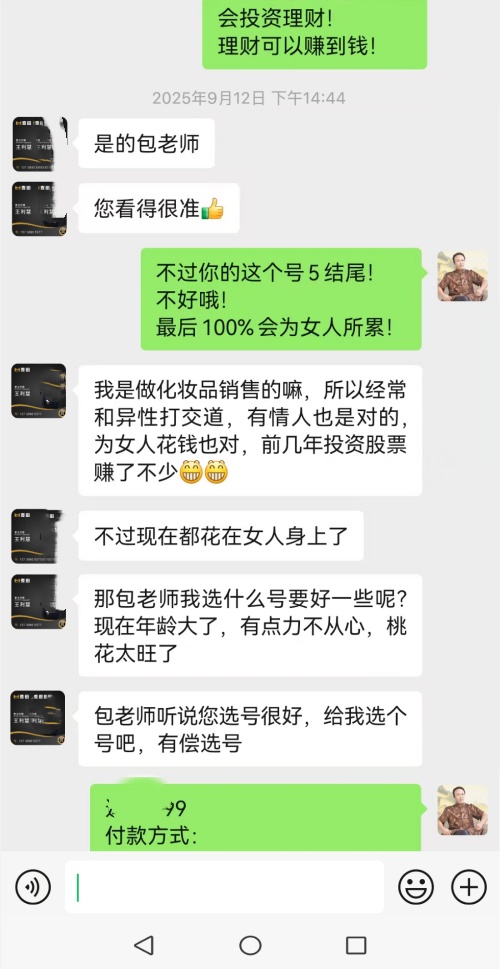Open the emoji sticker panel
The width and height of the screenshot is (500, 969).
tap(416, 887)
